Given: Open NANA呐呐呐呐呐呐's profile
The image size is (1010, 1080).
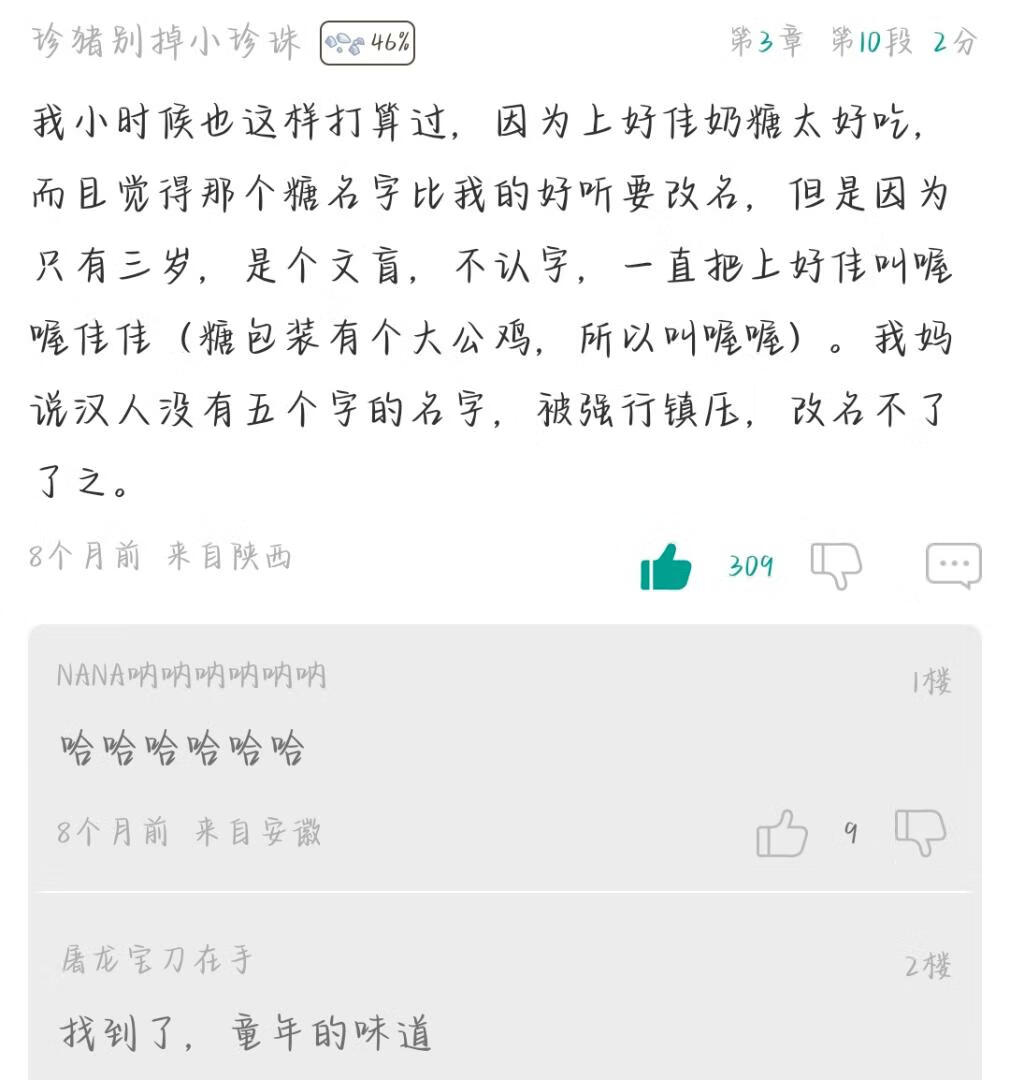Looking at the screenshot, I should click(x=191, y=676).
